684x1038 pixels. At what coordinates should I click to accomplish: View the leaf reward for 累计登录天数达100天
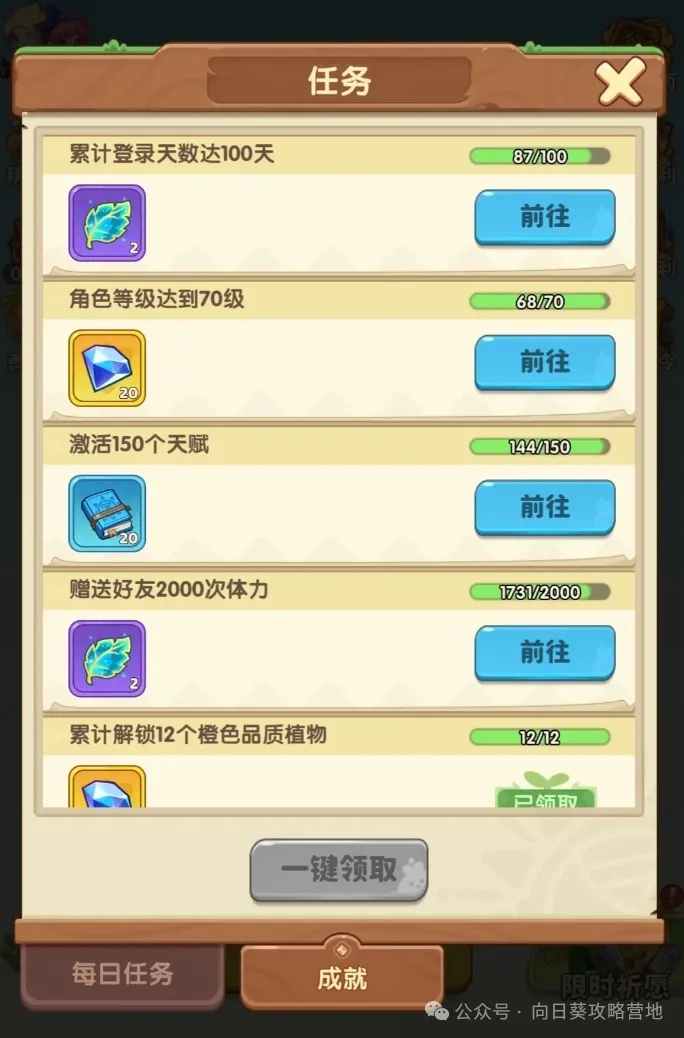[107, 223]
